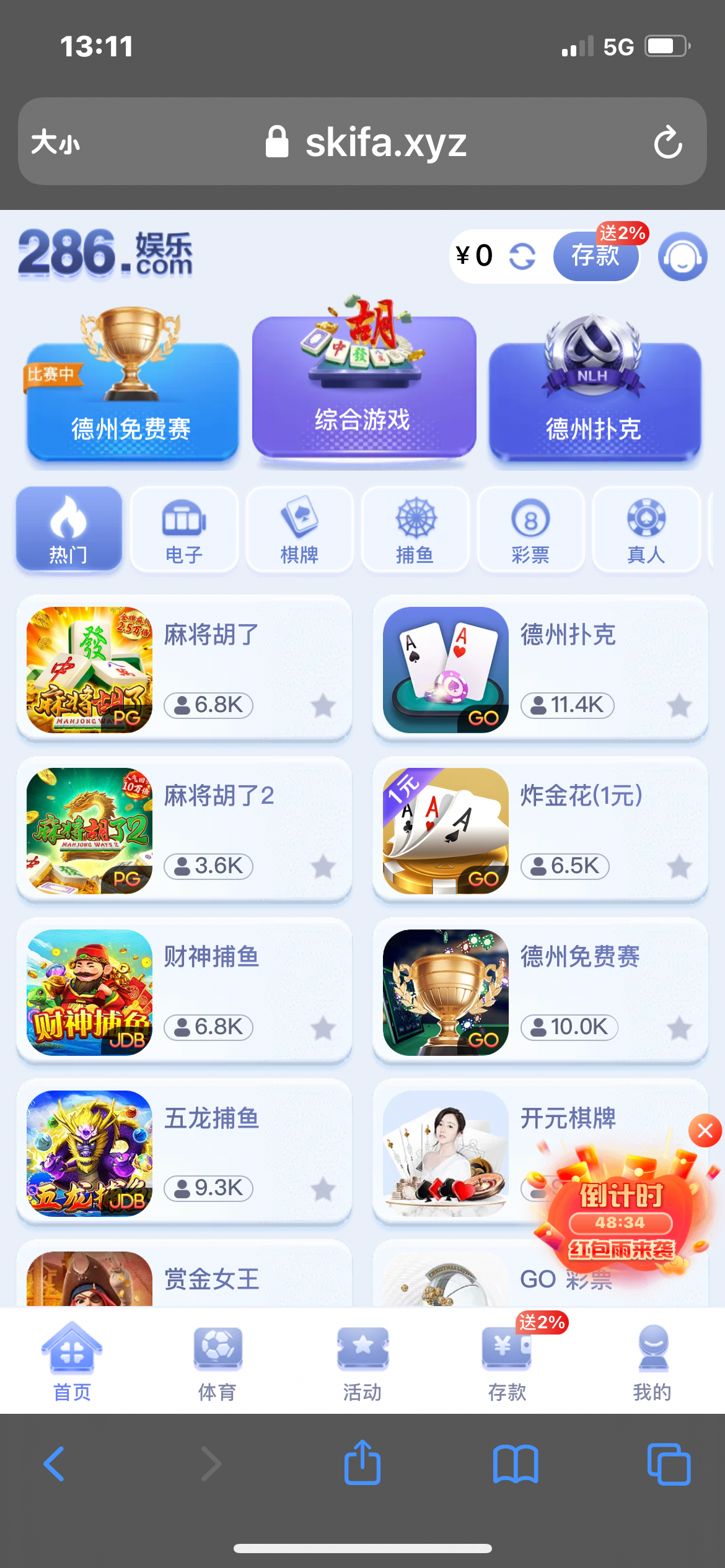Launch the 炸金花(1元) game
Screen dimensions: 725x1568
539,830
